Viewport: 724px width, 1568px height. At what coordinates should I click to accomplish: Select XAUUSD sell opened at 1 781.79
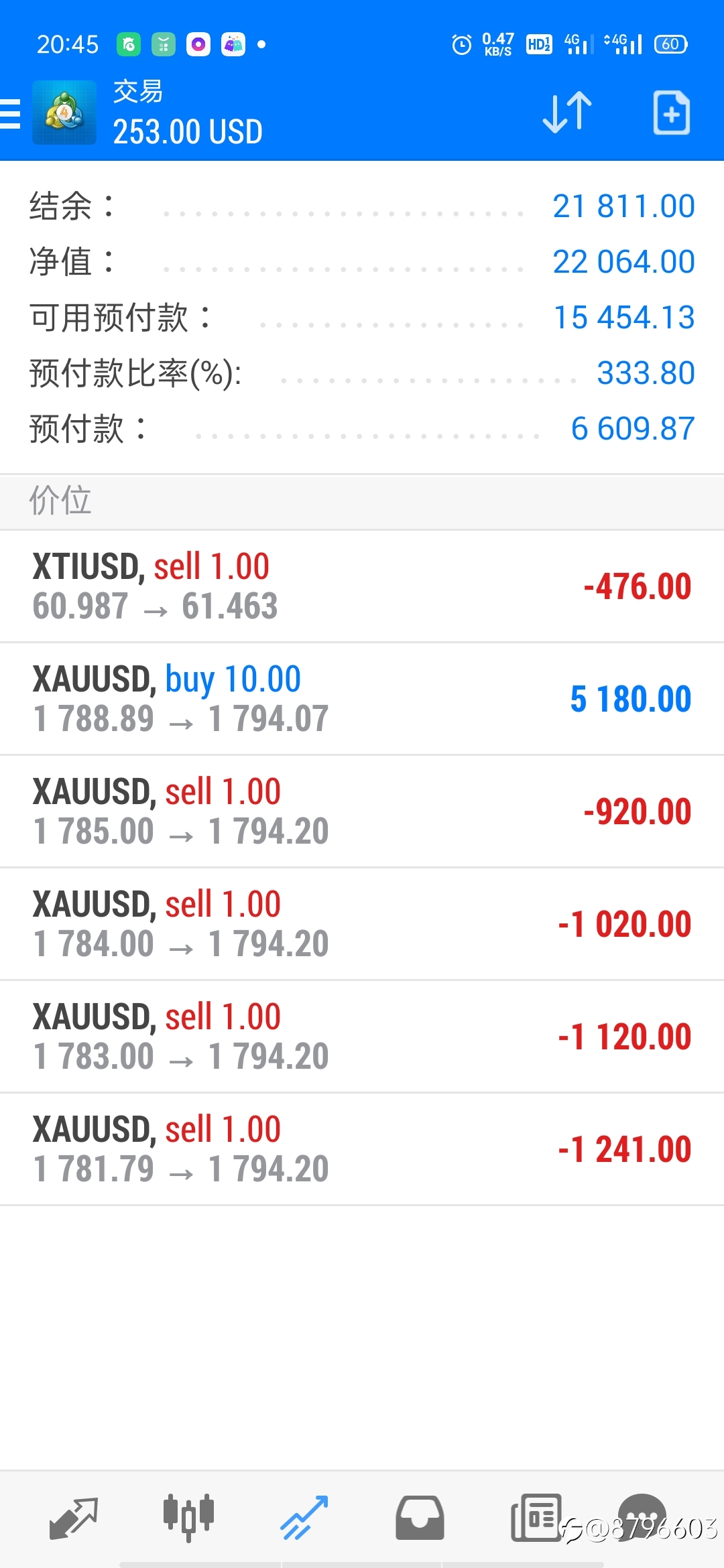point(362,1149)
